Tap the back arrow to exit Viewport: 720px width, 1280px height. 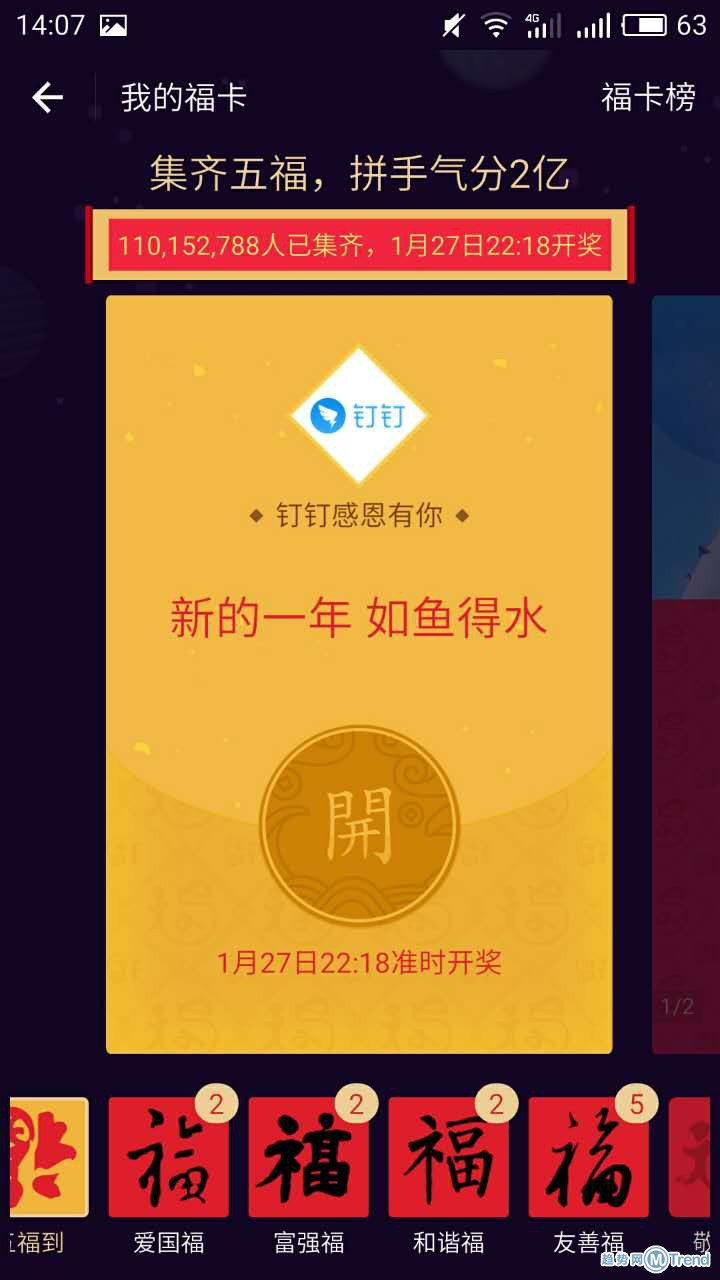[47, 97]
